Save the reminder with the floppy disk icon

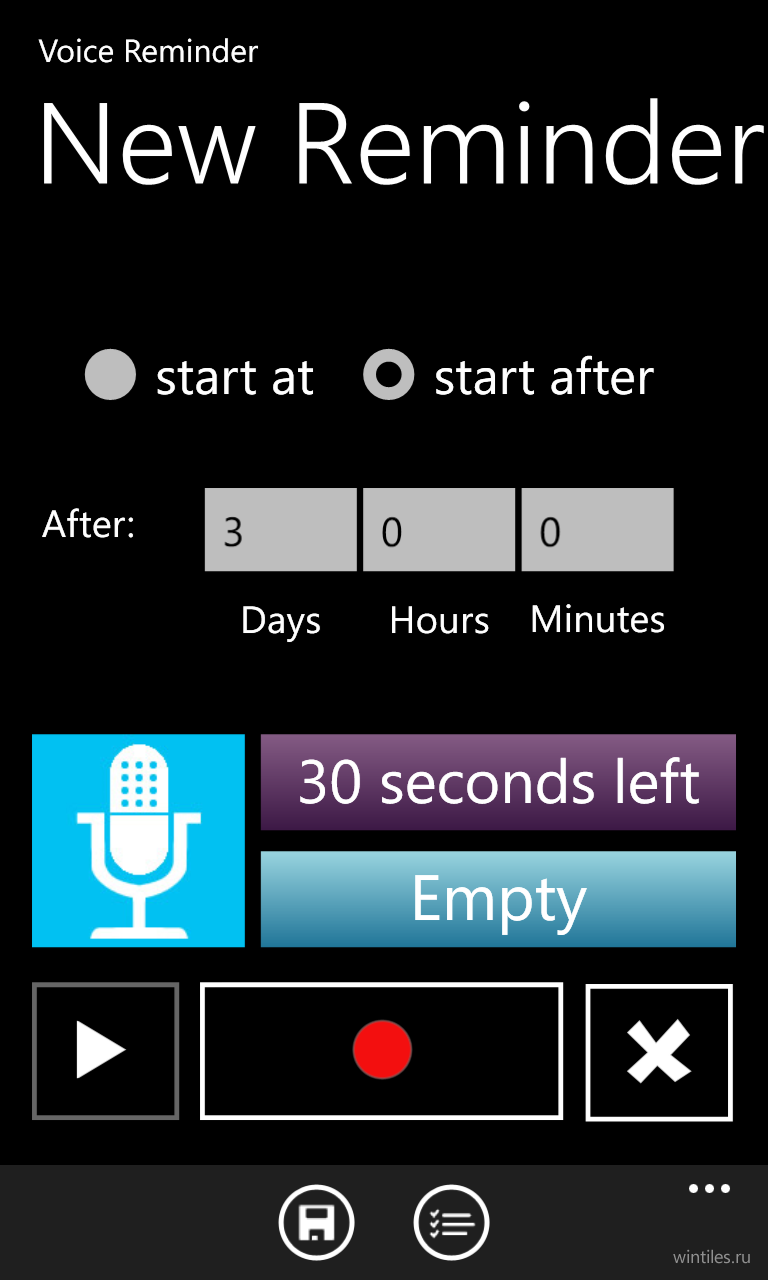tap(316, 1222)
